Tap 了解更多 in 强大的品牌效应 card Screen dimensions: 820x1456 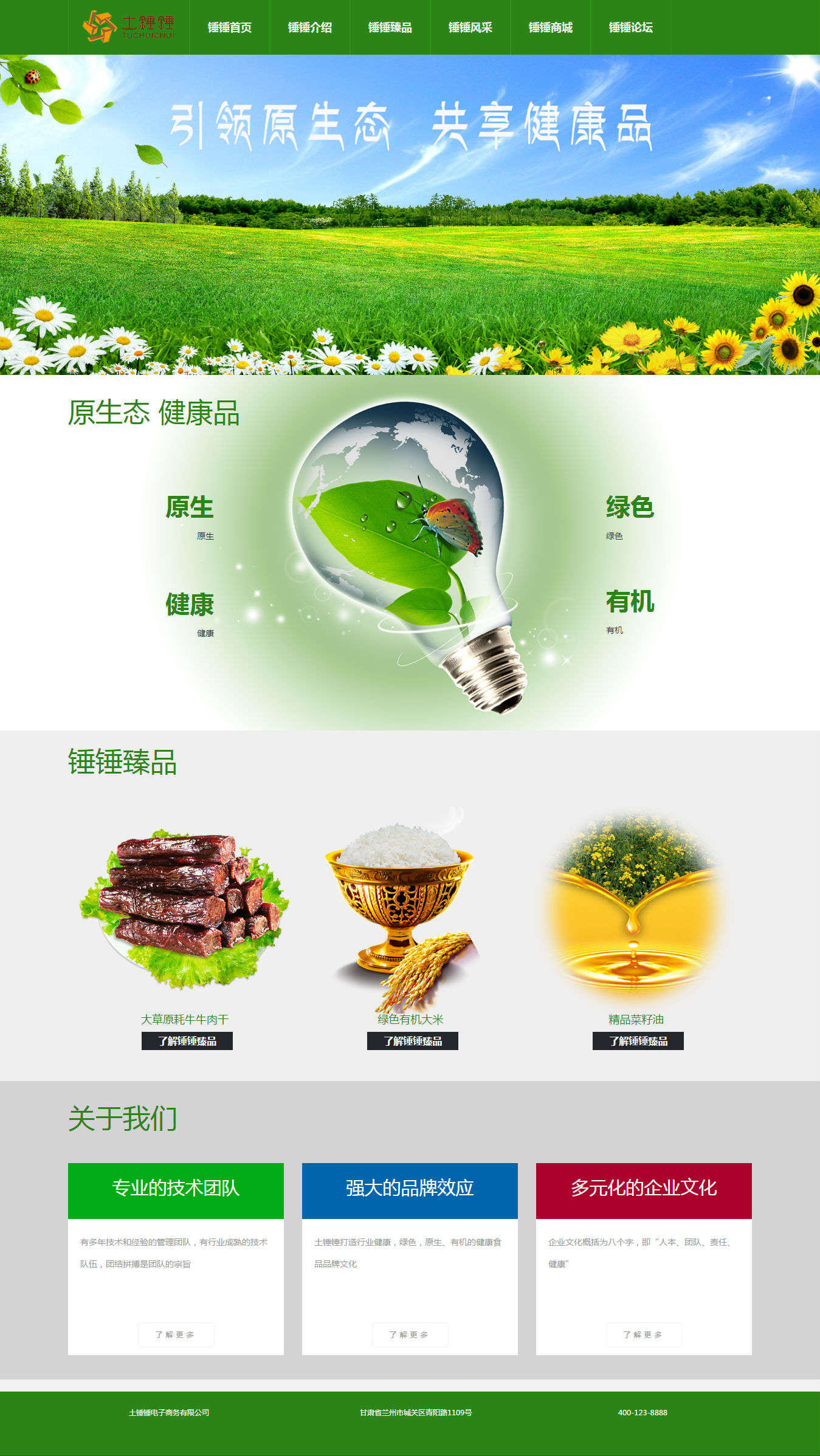point(410,1334)
